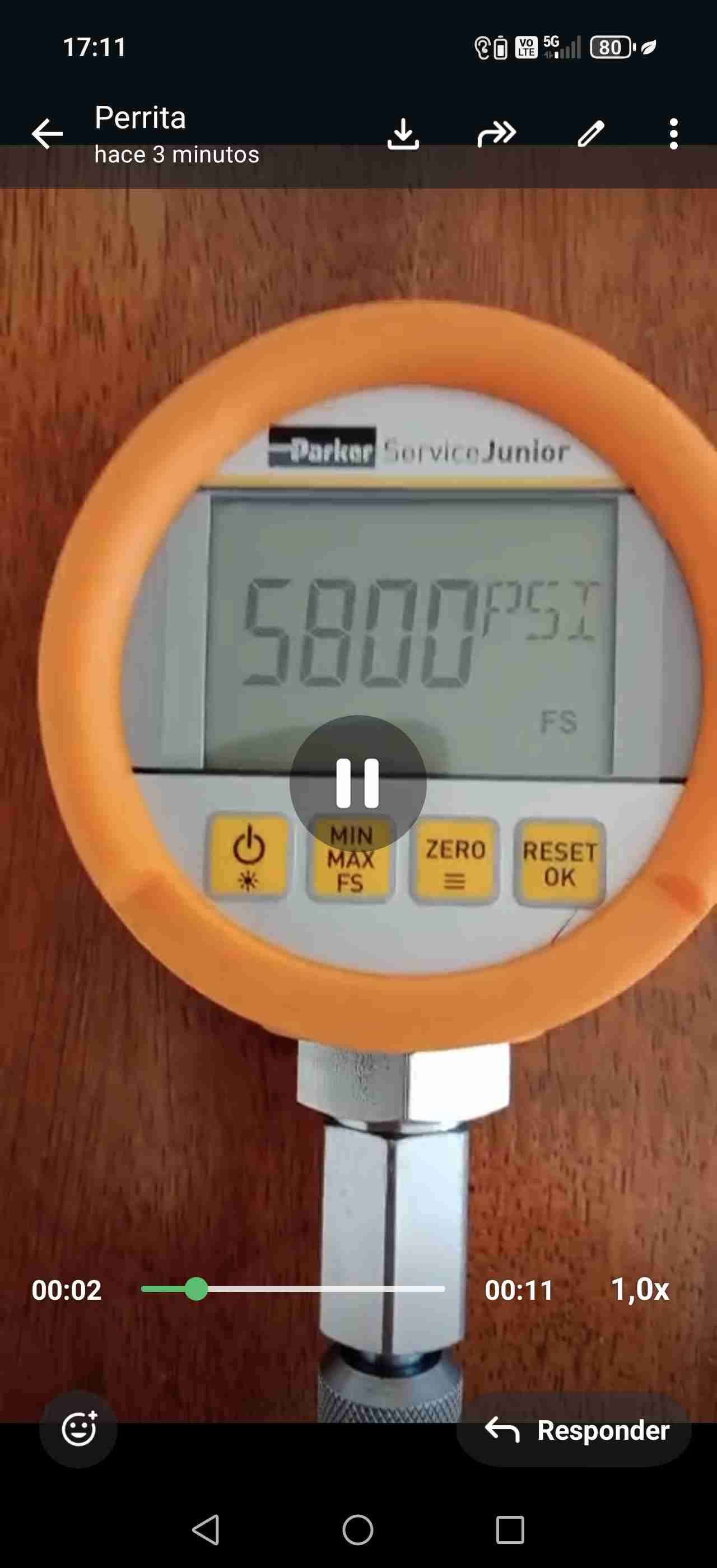Open the system recent apps view

click(x=510, y=1530)
